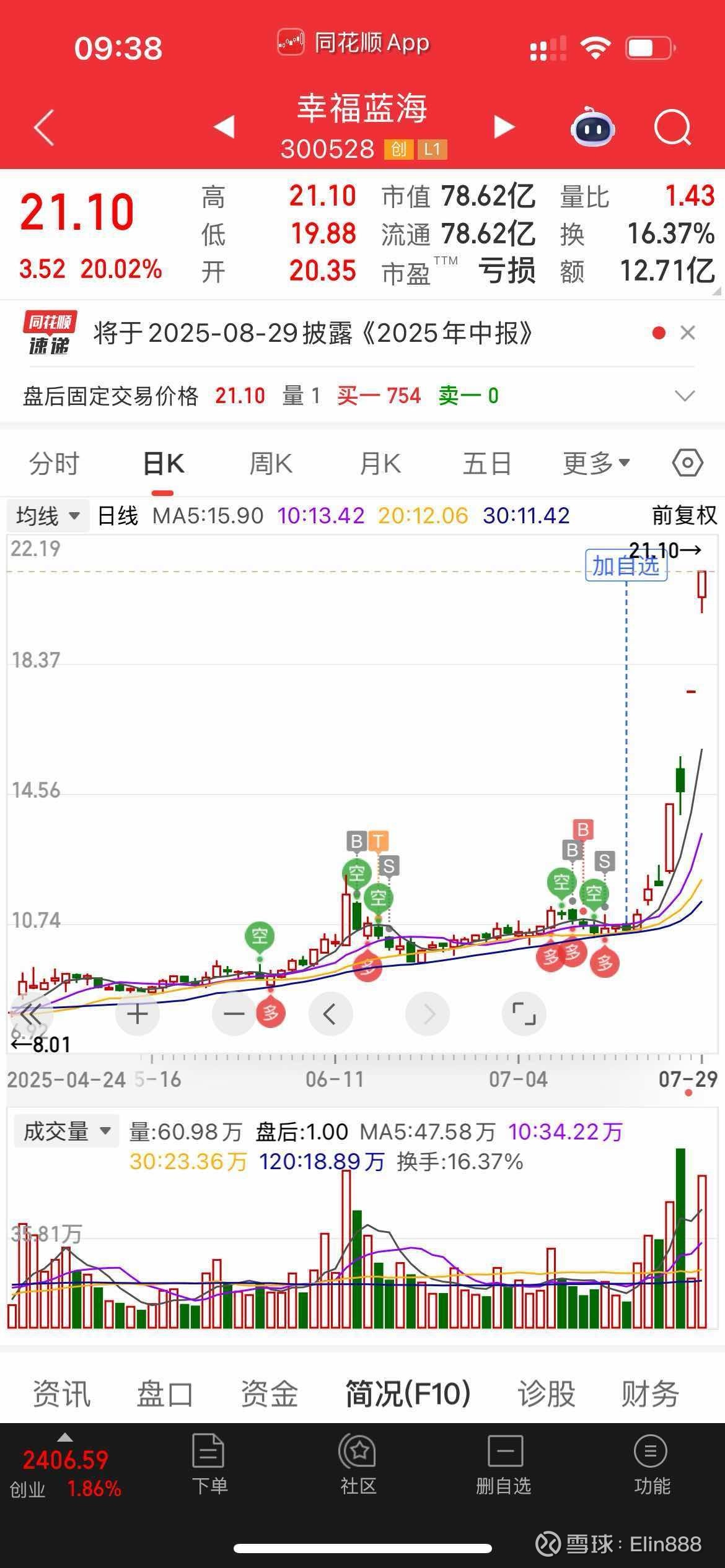
Task: Open the 成交量 indicator dropdown
Action: (66, 1131)
